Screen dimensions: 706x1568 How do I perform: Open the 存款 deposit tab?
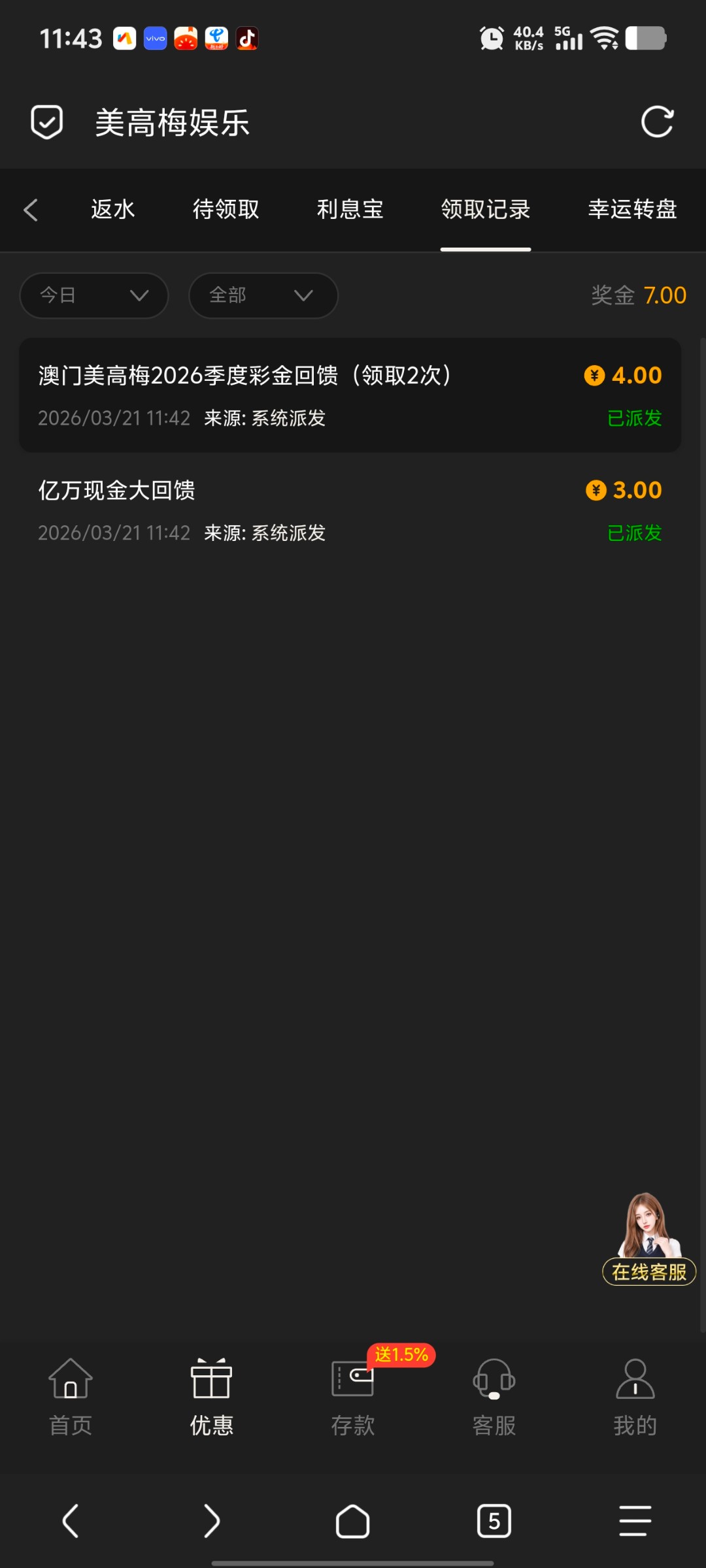point(353,1397)
